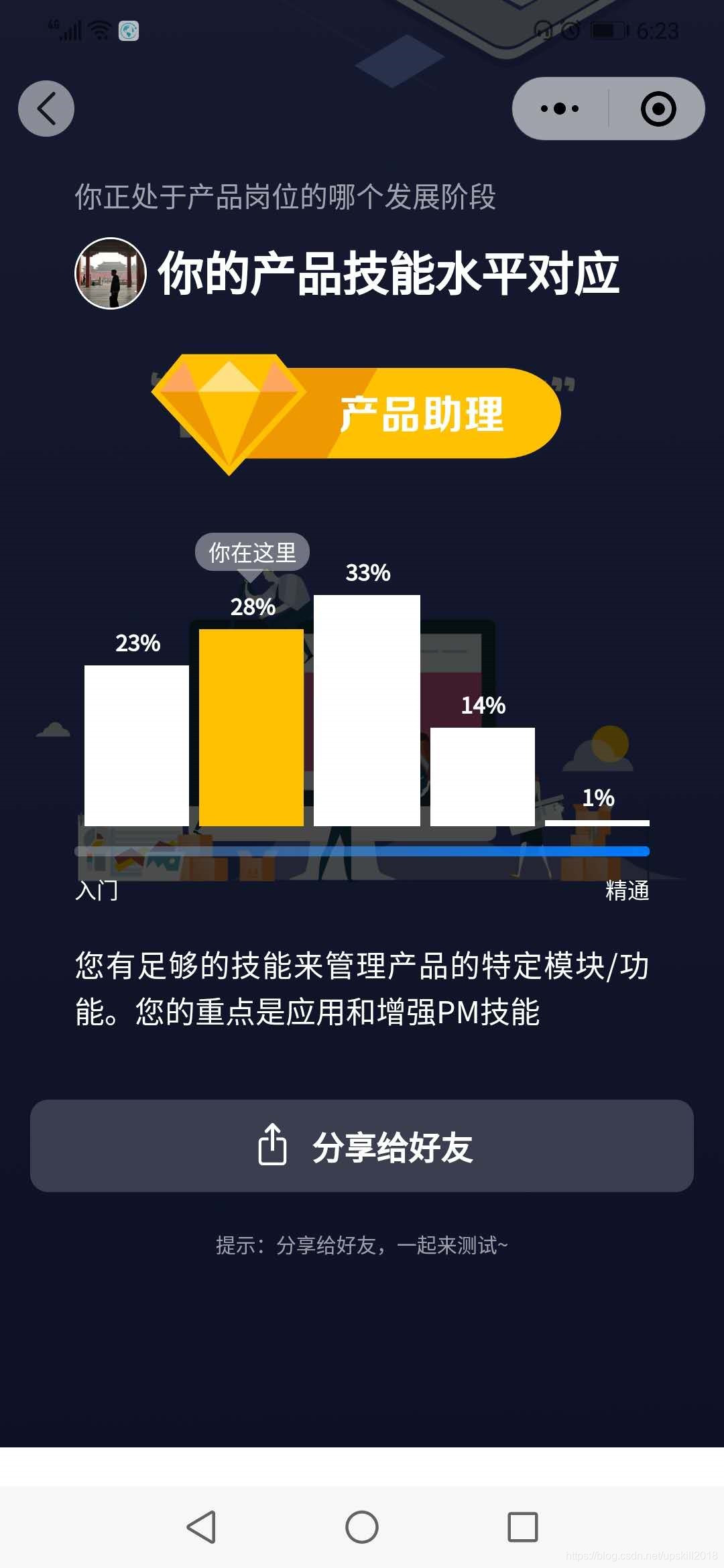Go to home via system home button
This screenshot has height=1568, width=724.
coord(362,1527)
